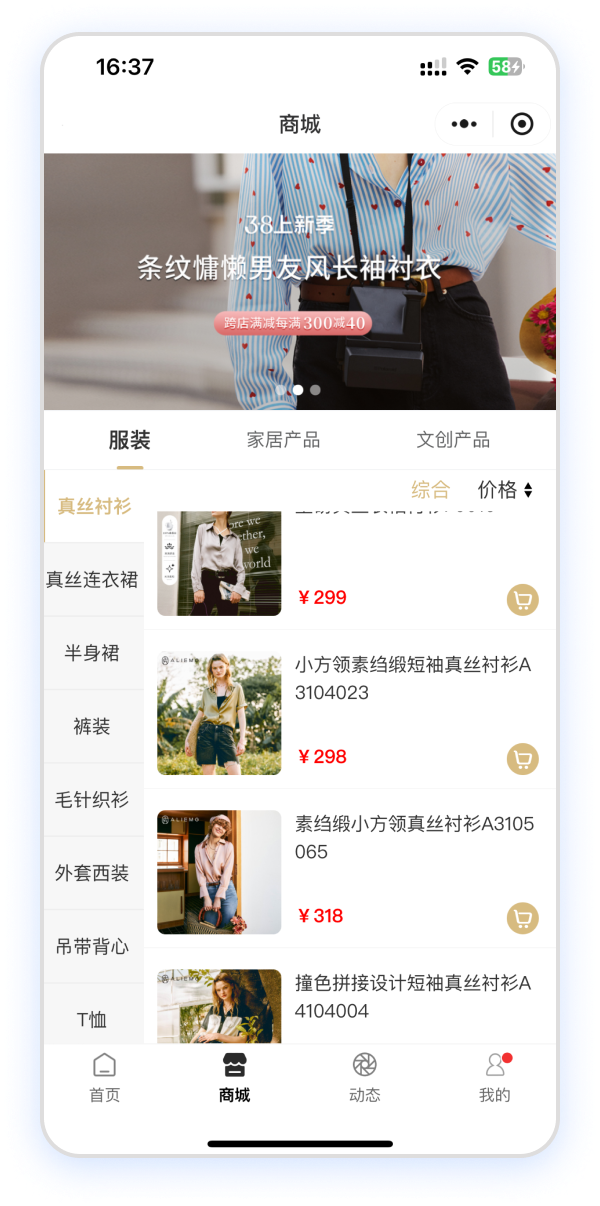Open product 素绉缎小方领真丝衬衫A3105065

[x=414, y=837]
